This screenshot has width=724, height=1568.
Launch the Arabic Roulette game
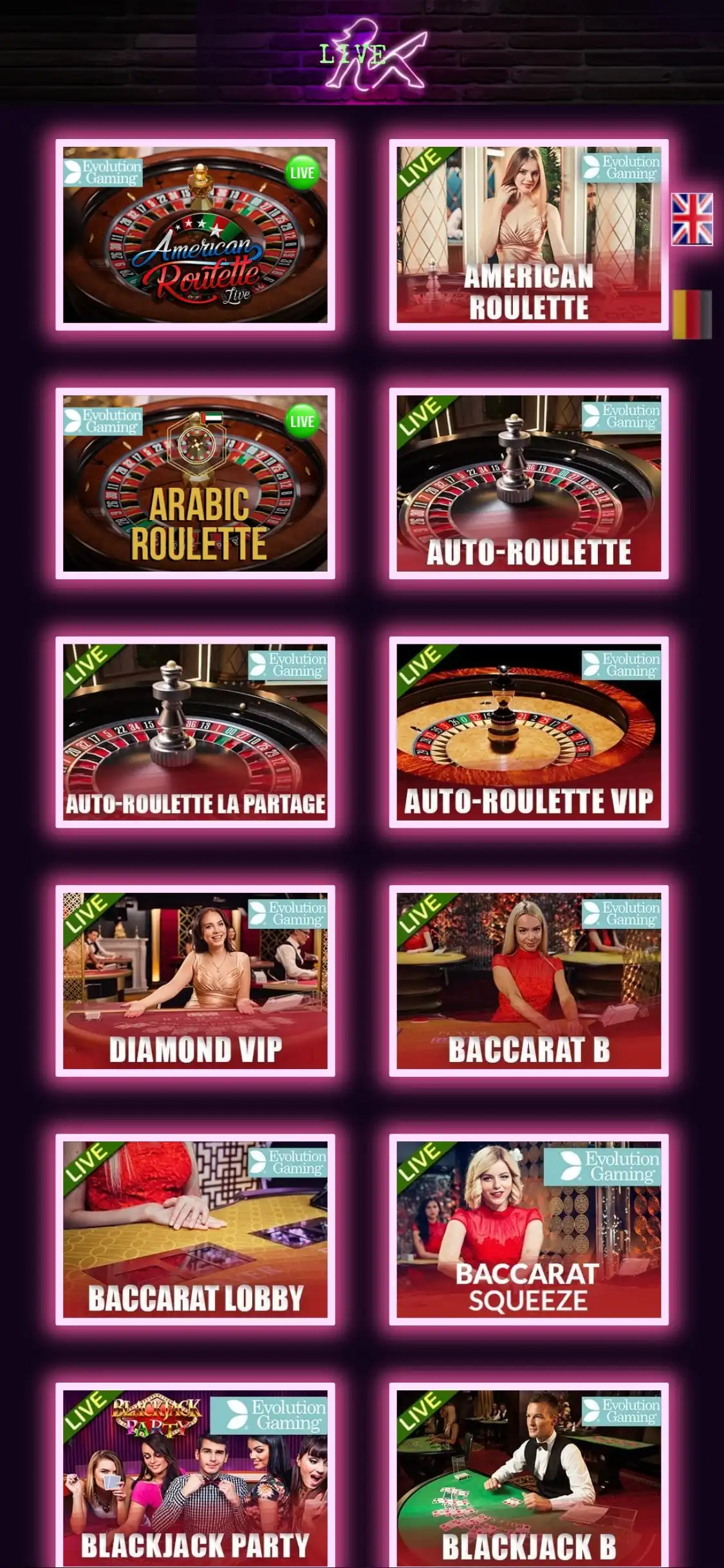[x=195, y=483]
